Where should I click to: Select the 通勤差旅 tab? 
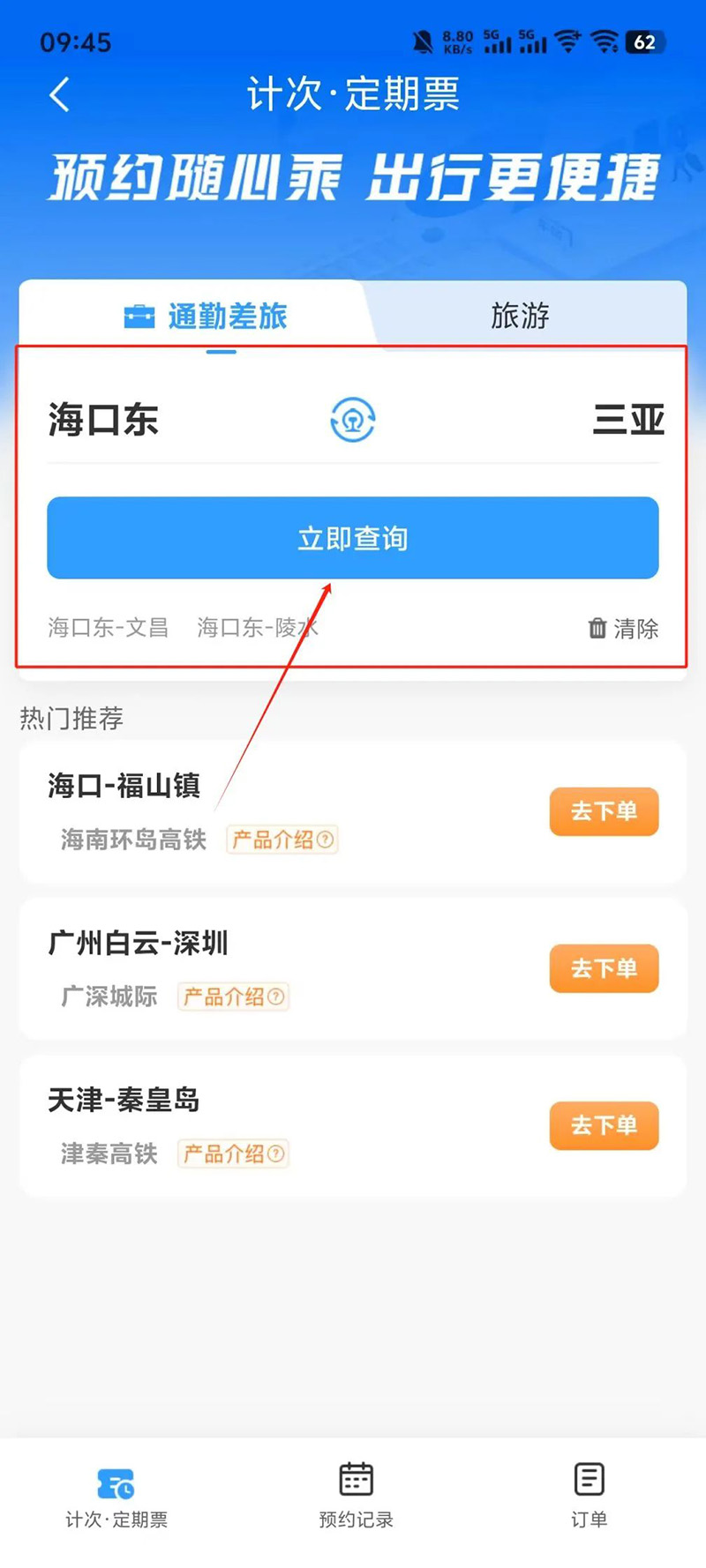[207, 316]
